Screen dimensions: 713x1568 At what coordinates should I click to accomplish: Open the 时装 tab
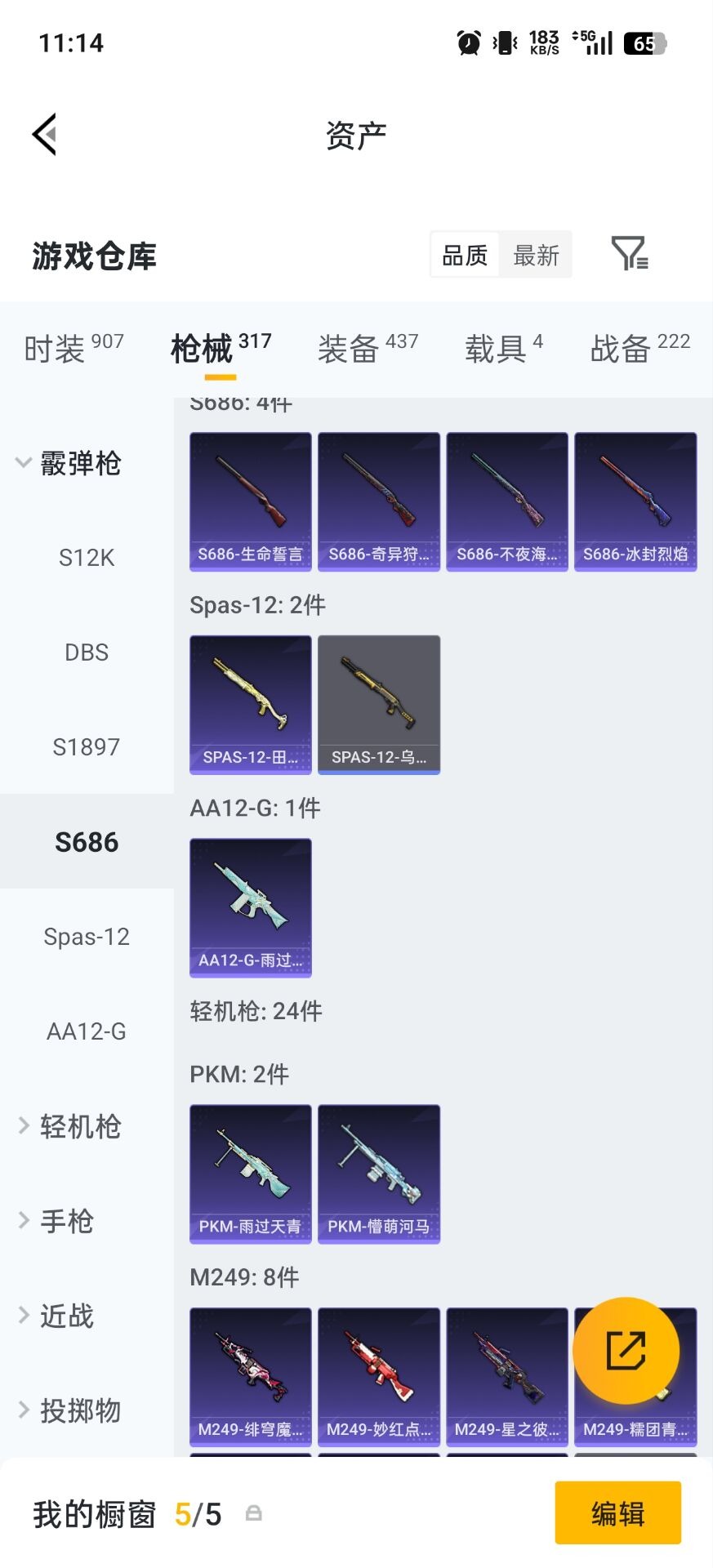58,349
